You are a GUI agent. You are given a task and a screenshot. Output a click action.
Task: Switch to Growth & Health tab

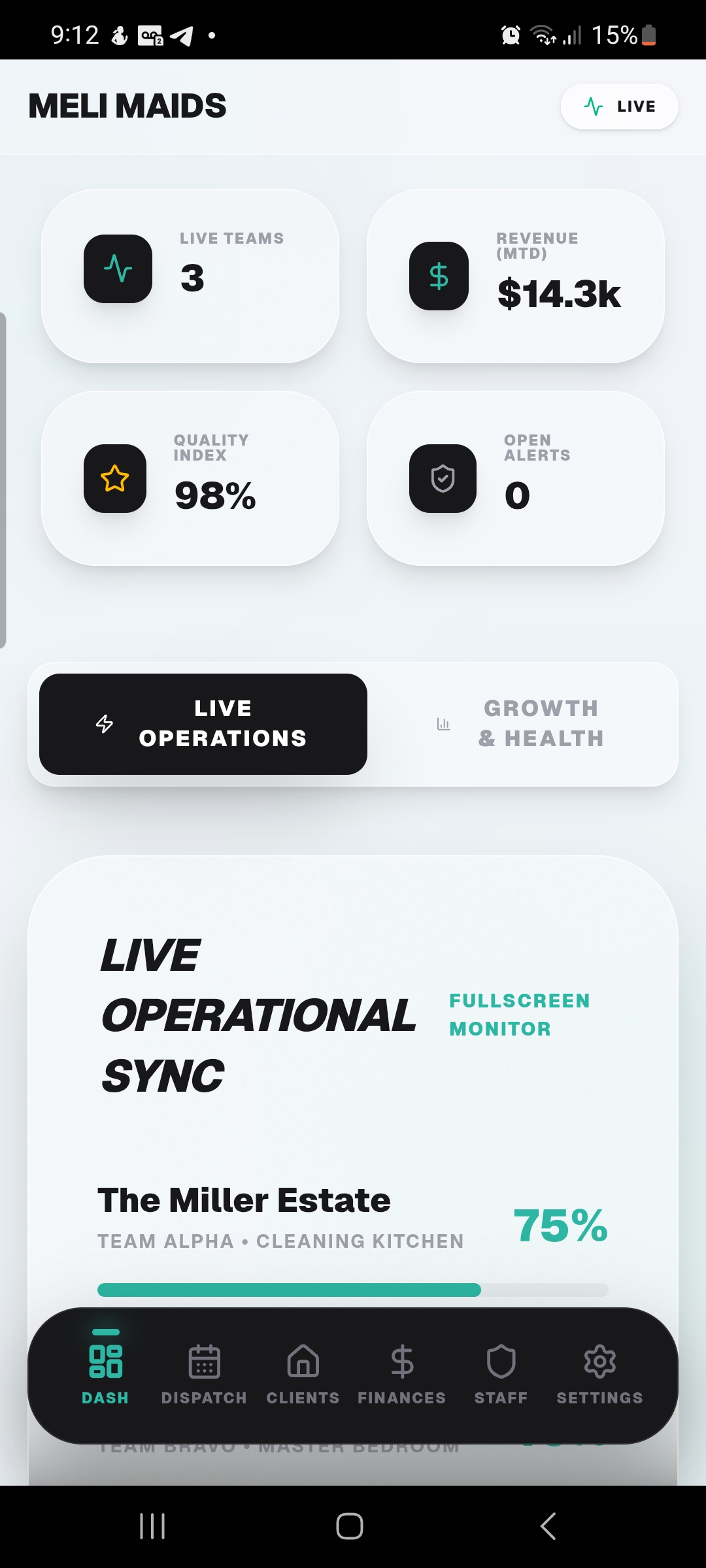point(522,724)
